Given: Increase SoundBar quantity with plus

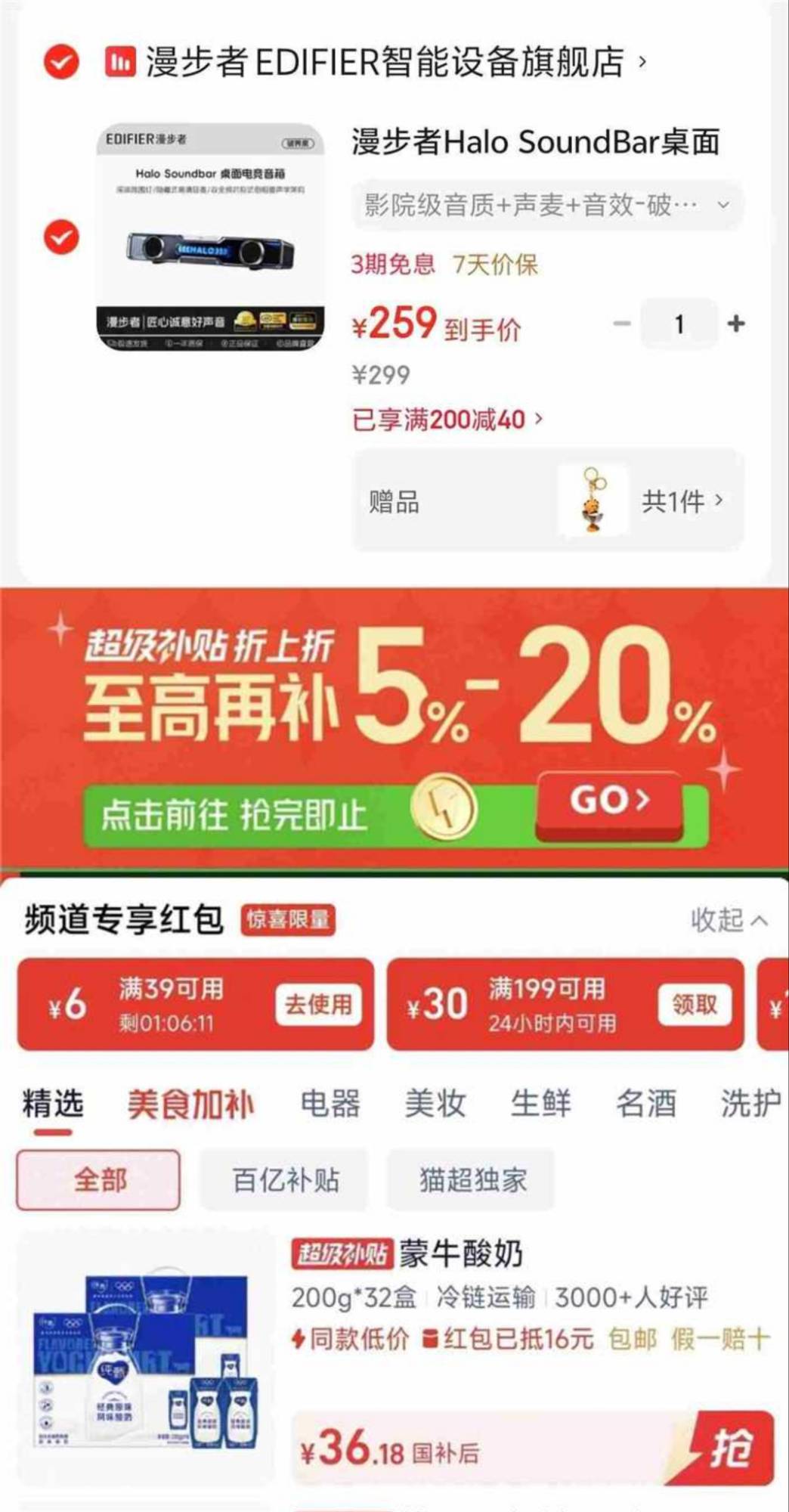Looking at the screenshot, I should [735, 324].
